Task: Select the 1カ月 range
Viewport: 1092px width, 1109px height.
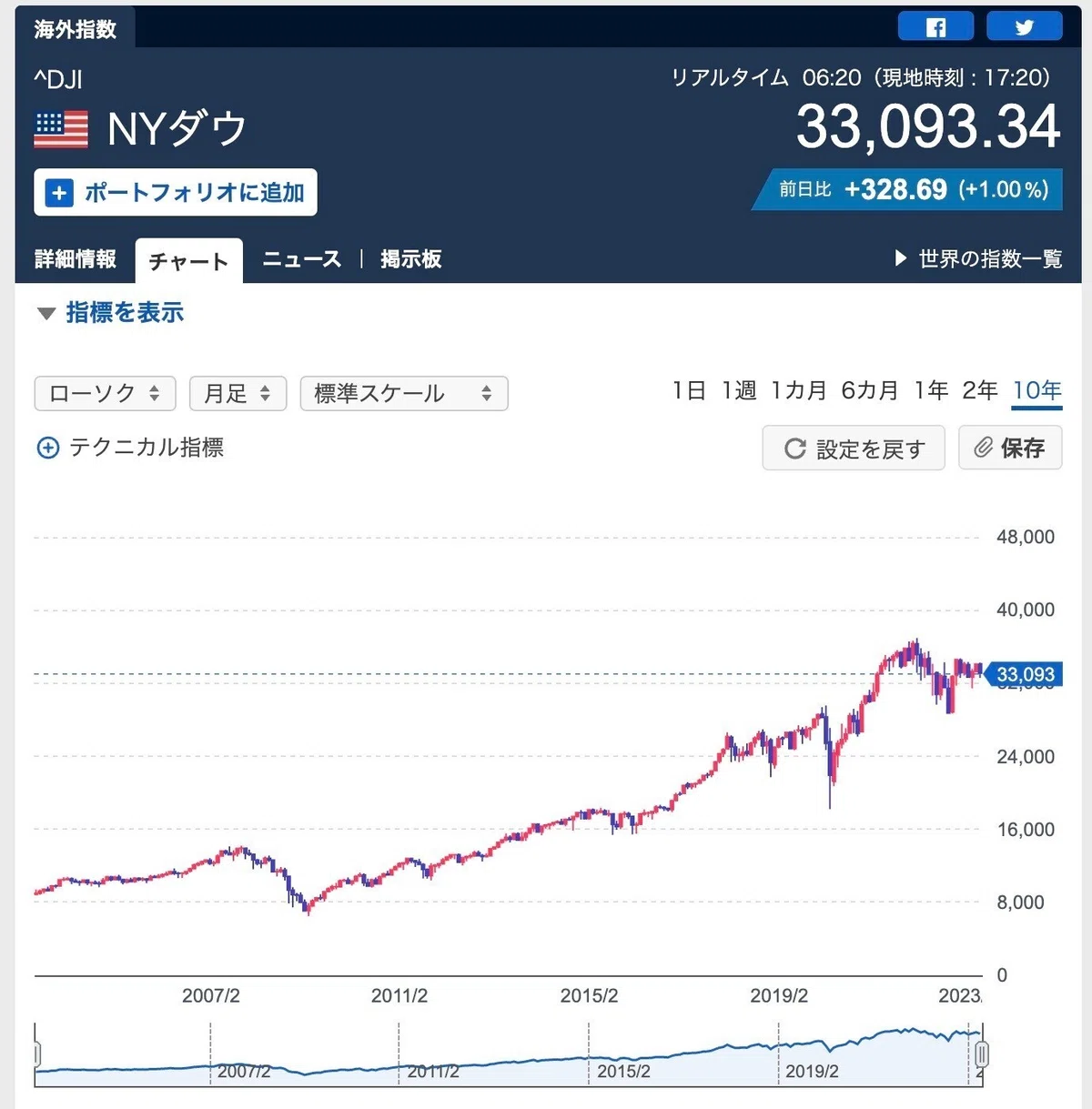Action: pos(798,390)
